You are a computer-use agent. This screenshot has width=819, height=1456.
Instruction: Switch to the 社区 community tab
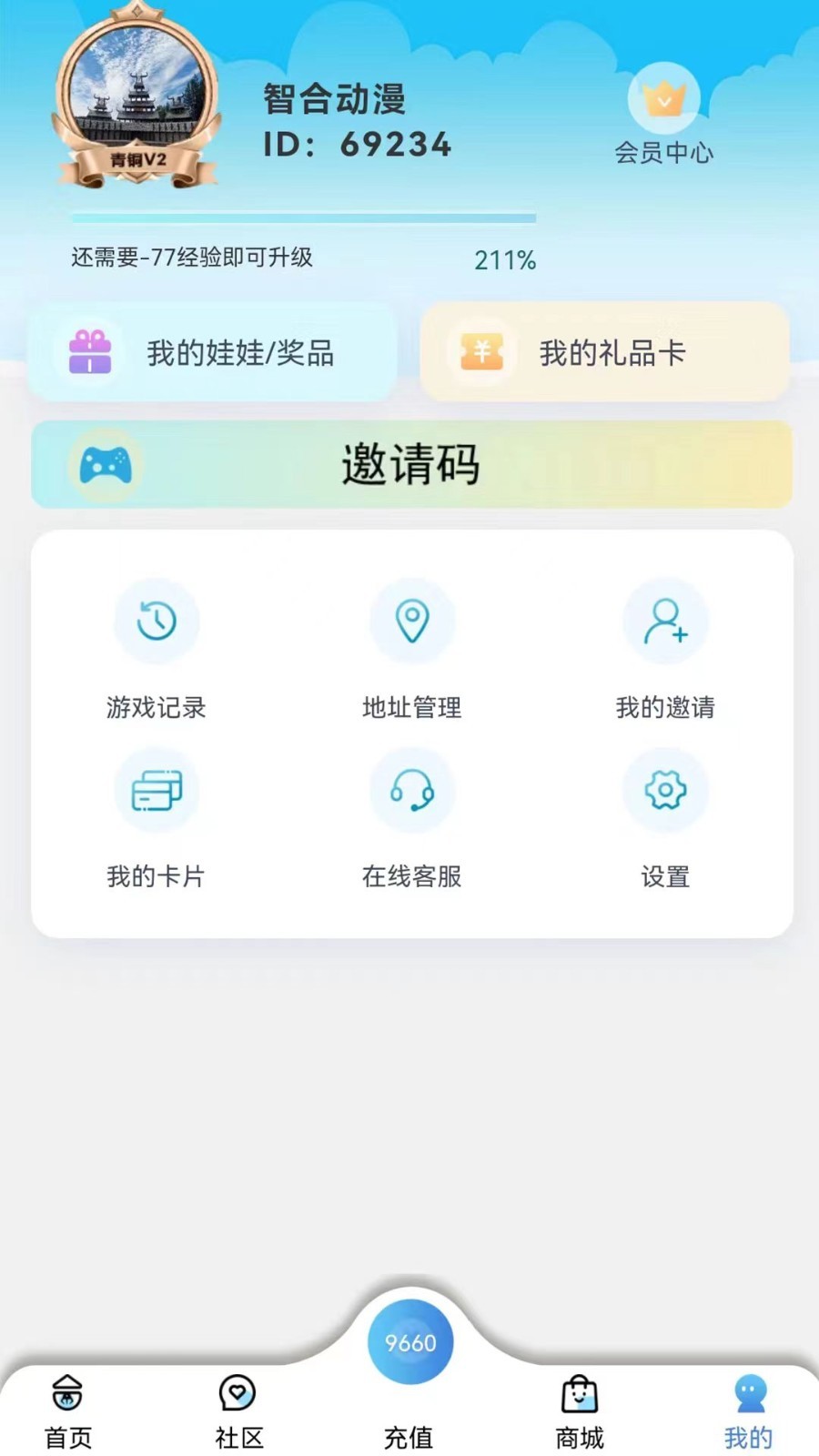238,1410
